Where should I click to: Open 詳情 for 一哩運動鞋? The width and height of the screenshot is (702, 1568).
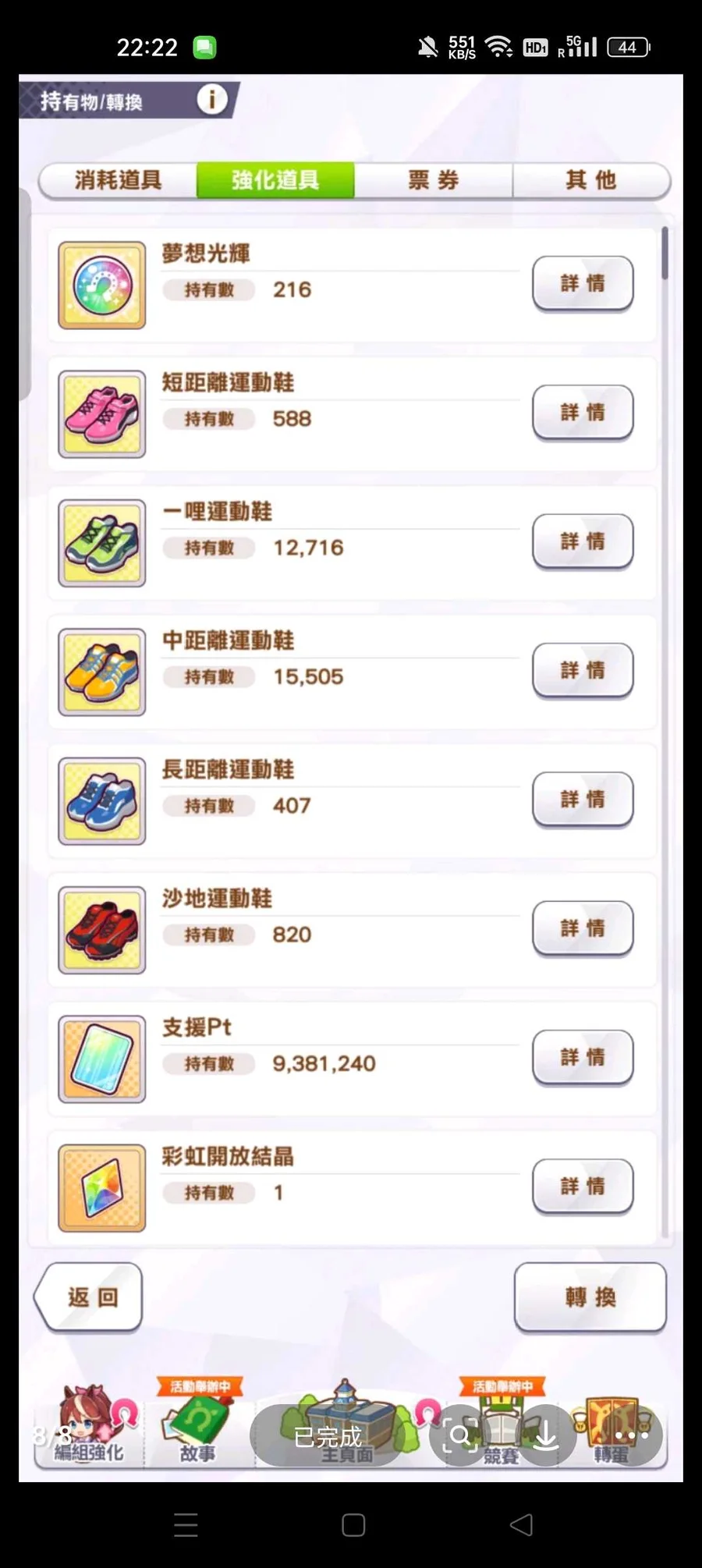tap(583, 541)
